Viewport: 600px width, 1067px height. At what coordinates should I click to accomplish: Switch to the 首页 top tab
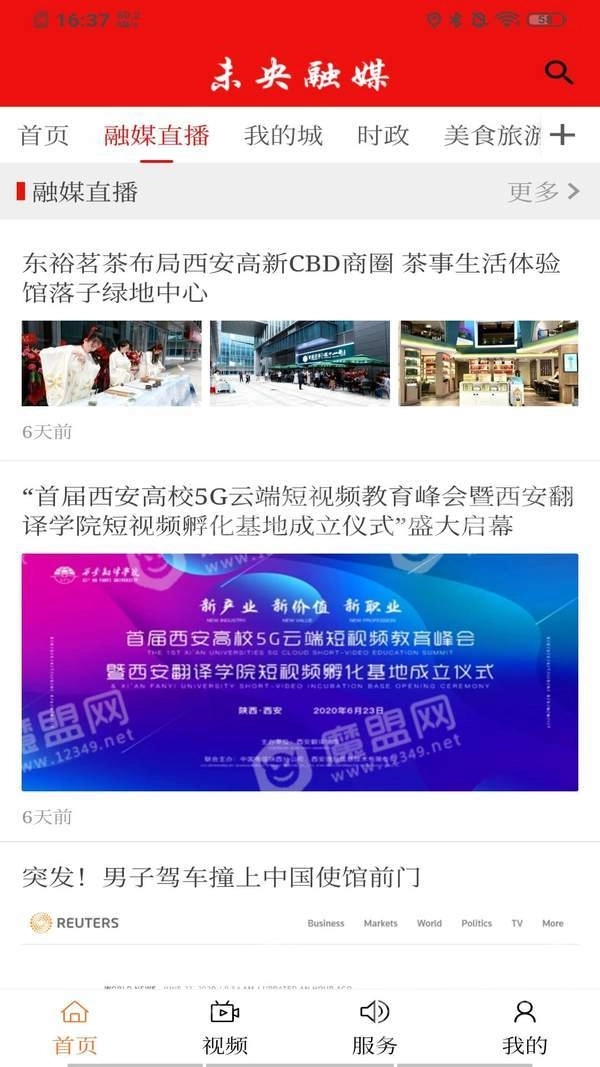[x=44, y=135]
